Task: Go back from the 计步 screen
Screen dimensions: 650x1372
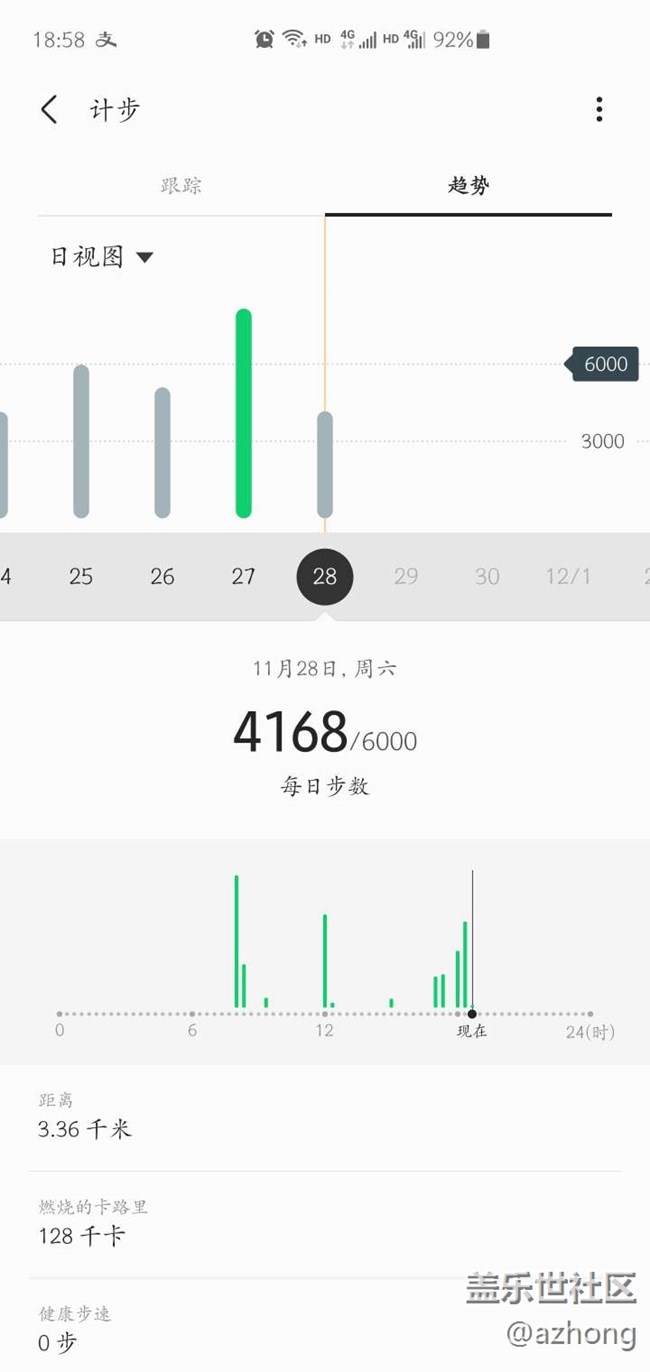Action: pyautogui.click(x=49, y=109)
